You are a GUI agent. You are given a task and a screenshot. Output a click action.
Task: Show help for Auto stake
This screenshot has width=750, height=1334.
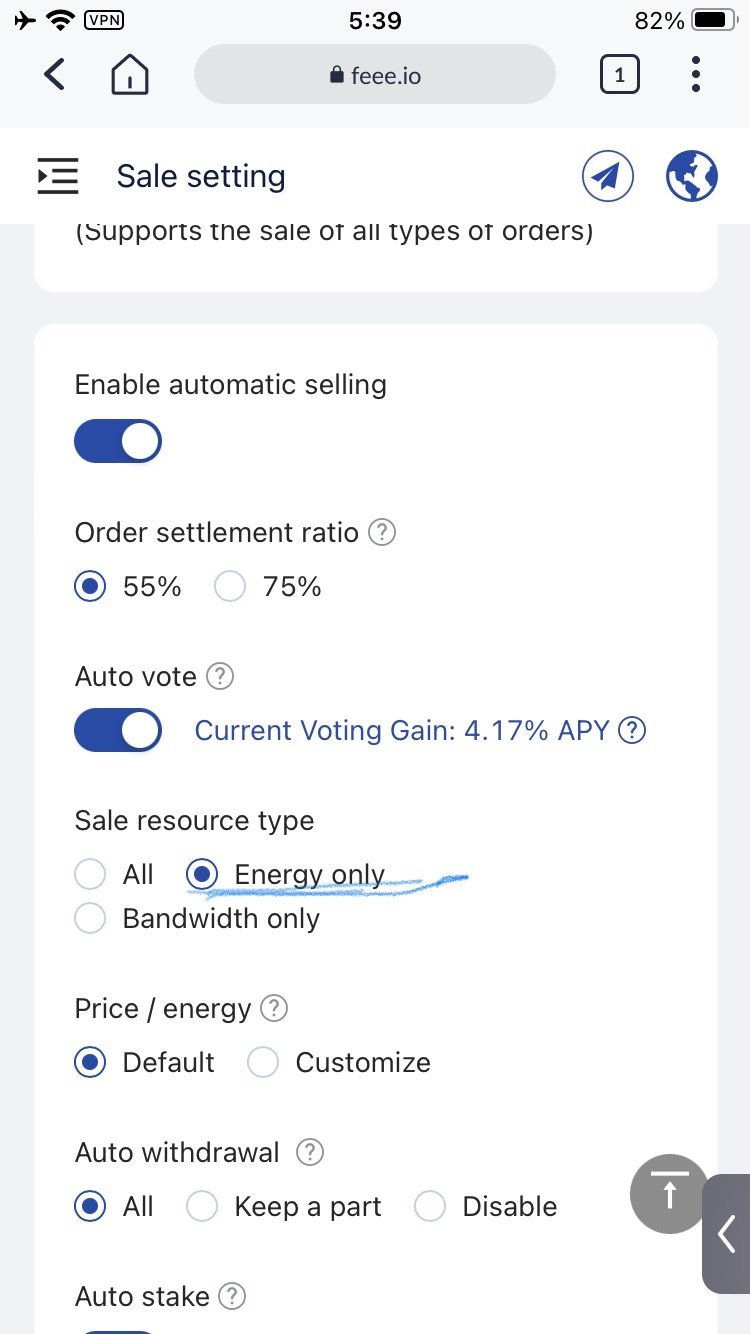click(232, 1297)
